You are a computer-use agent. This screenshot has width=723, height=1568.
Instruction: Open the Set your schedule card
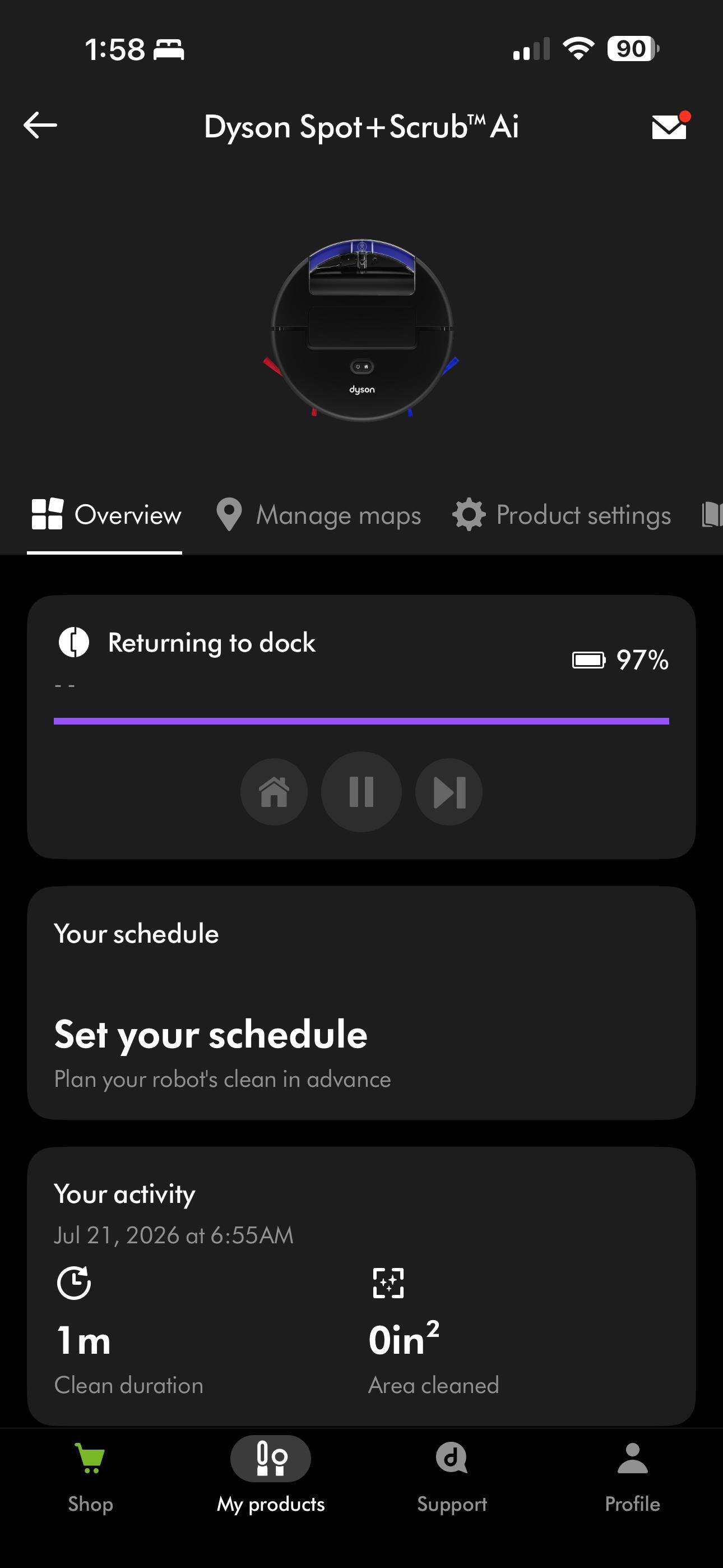pos(361,1003)
